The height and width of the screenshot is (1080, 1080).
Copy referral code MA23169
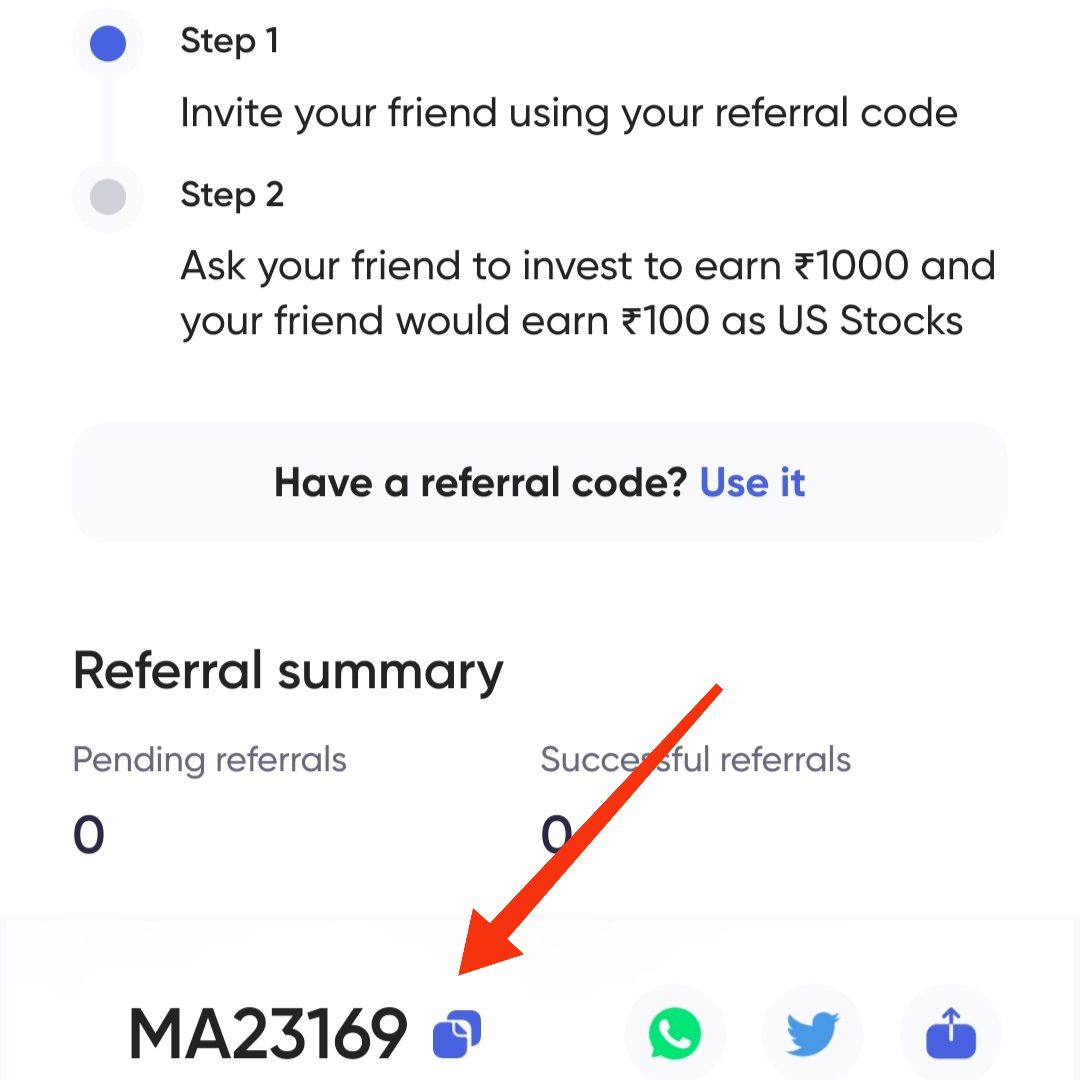(456, 1034)
